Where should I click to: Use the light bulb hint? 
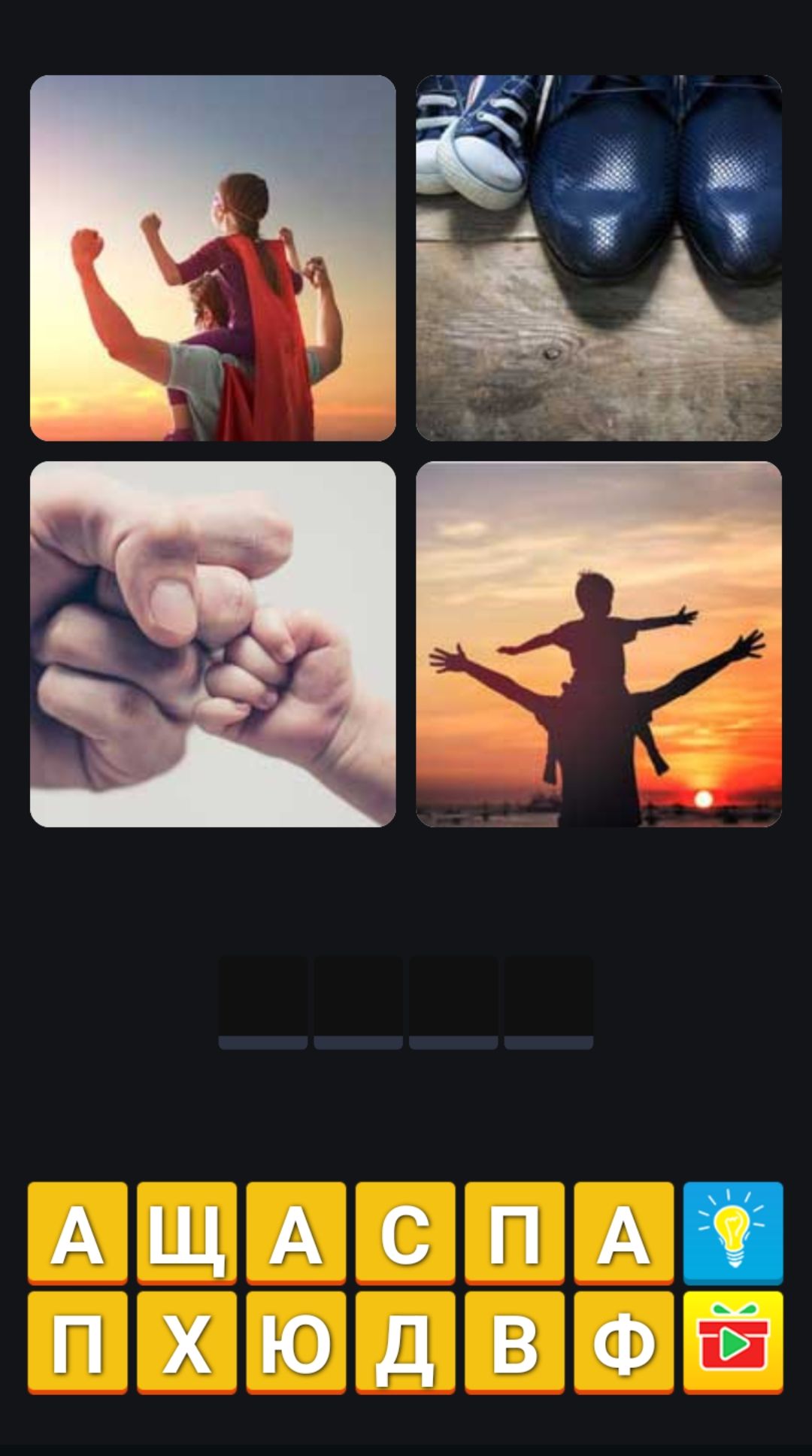point(733,1232)
